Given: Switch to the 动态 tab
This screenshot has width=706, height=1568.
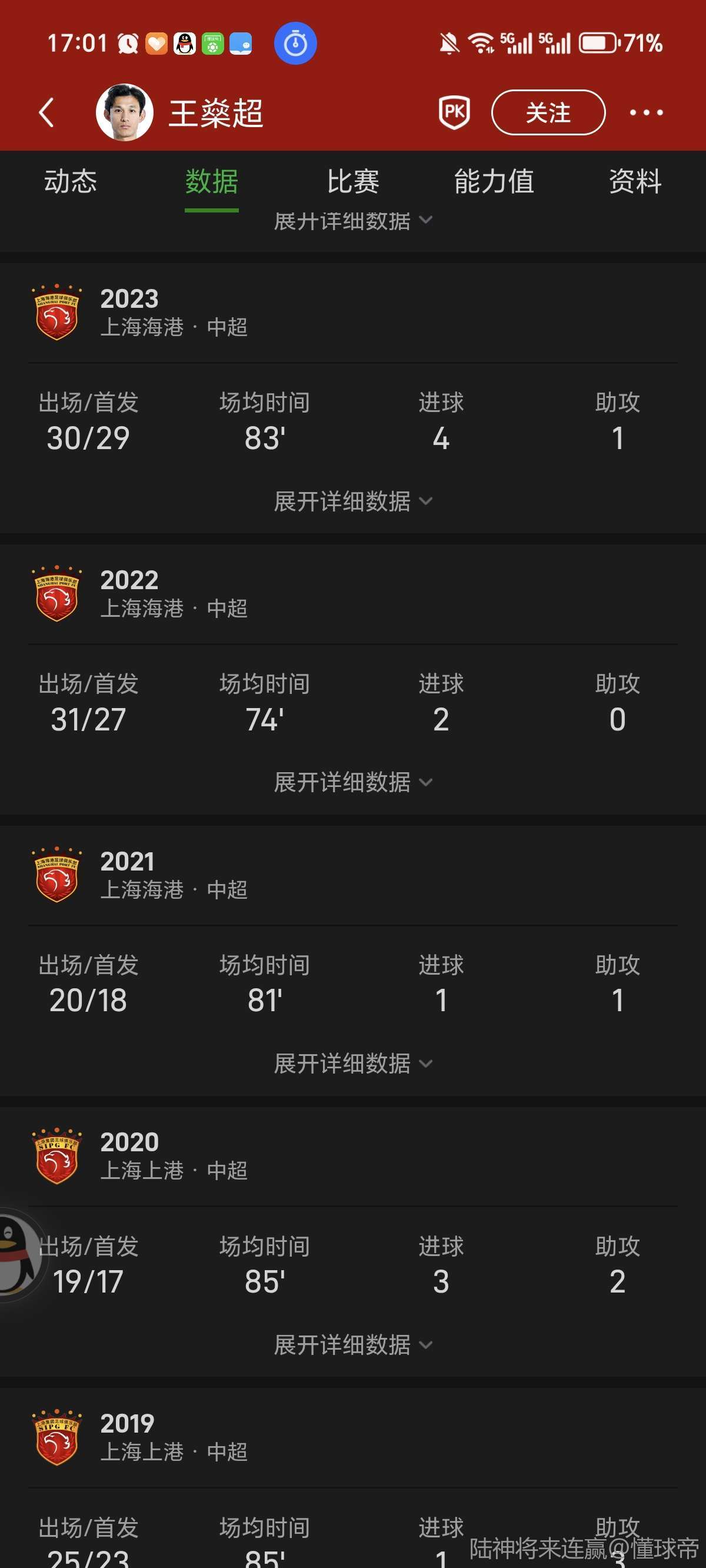Looking at the screenshot, I should click(x=71, y=181).
